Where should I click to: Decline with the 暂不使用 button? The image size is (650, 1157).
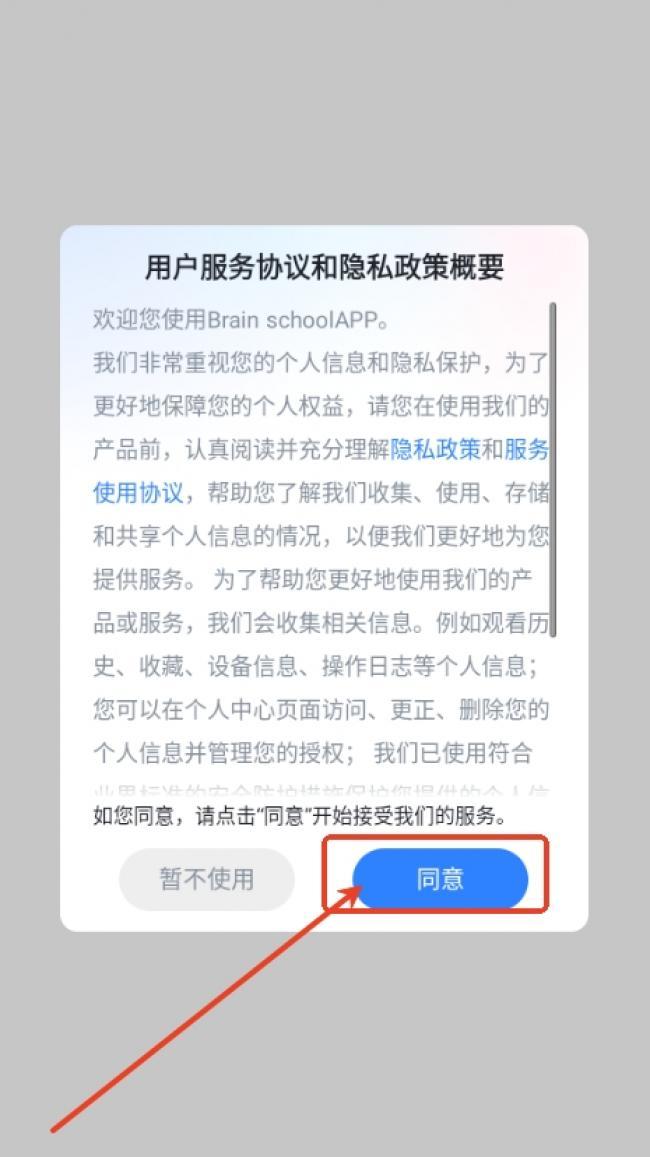(x=207, y=879)
